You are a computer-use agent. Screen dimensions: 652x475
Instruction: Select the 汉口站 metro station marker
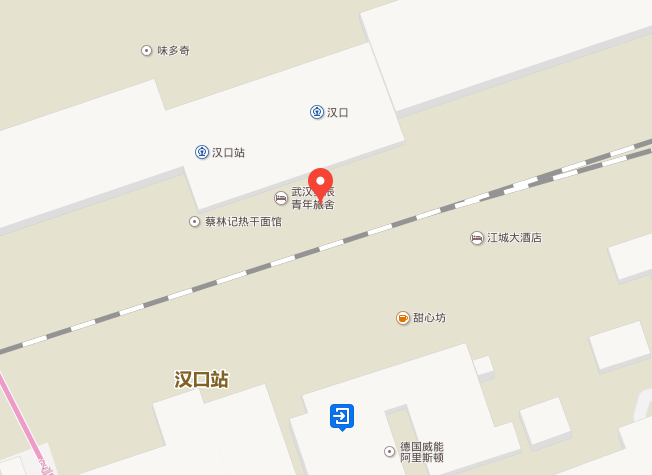201,152
